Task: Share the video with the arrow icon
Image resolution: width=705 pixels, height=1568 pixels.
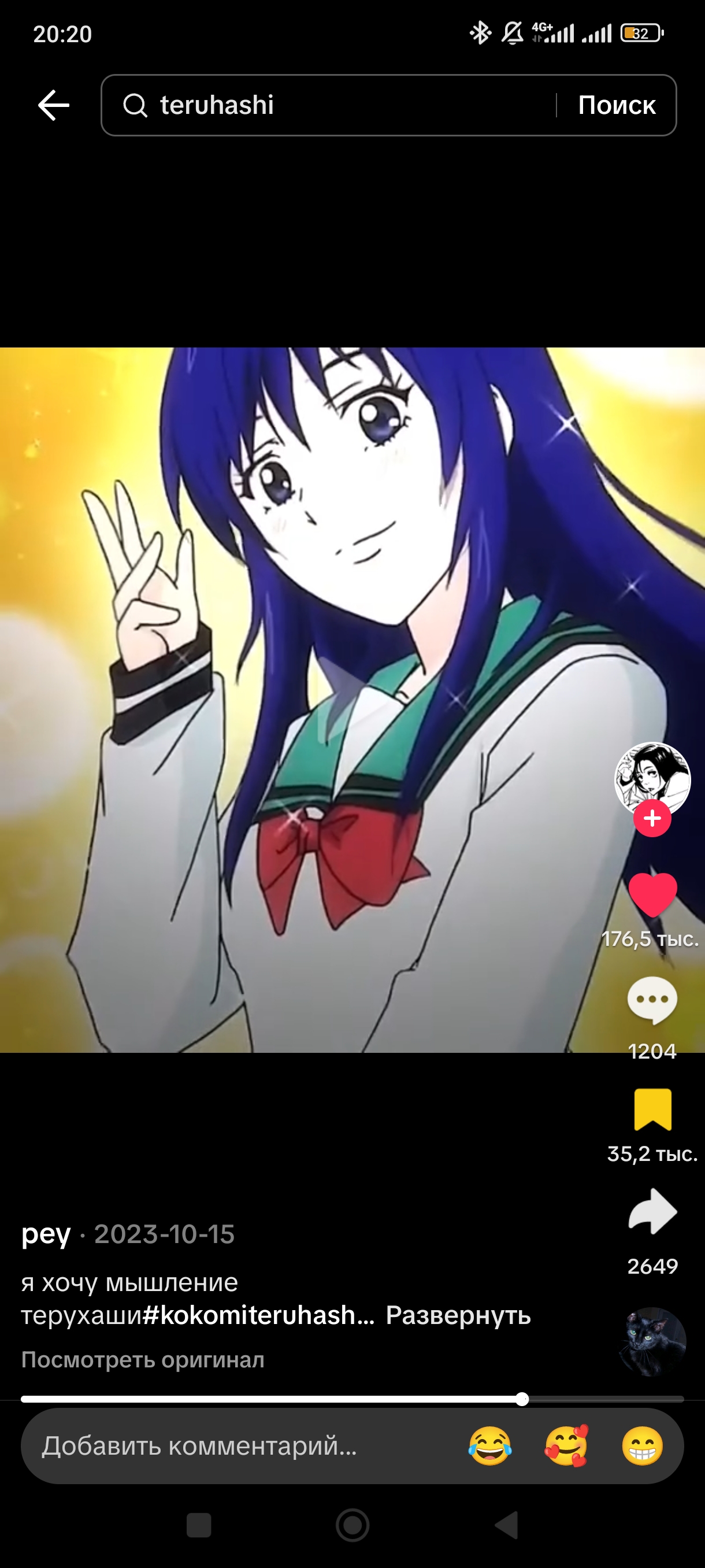Action: 652,1211
